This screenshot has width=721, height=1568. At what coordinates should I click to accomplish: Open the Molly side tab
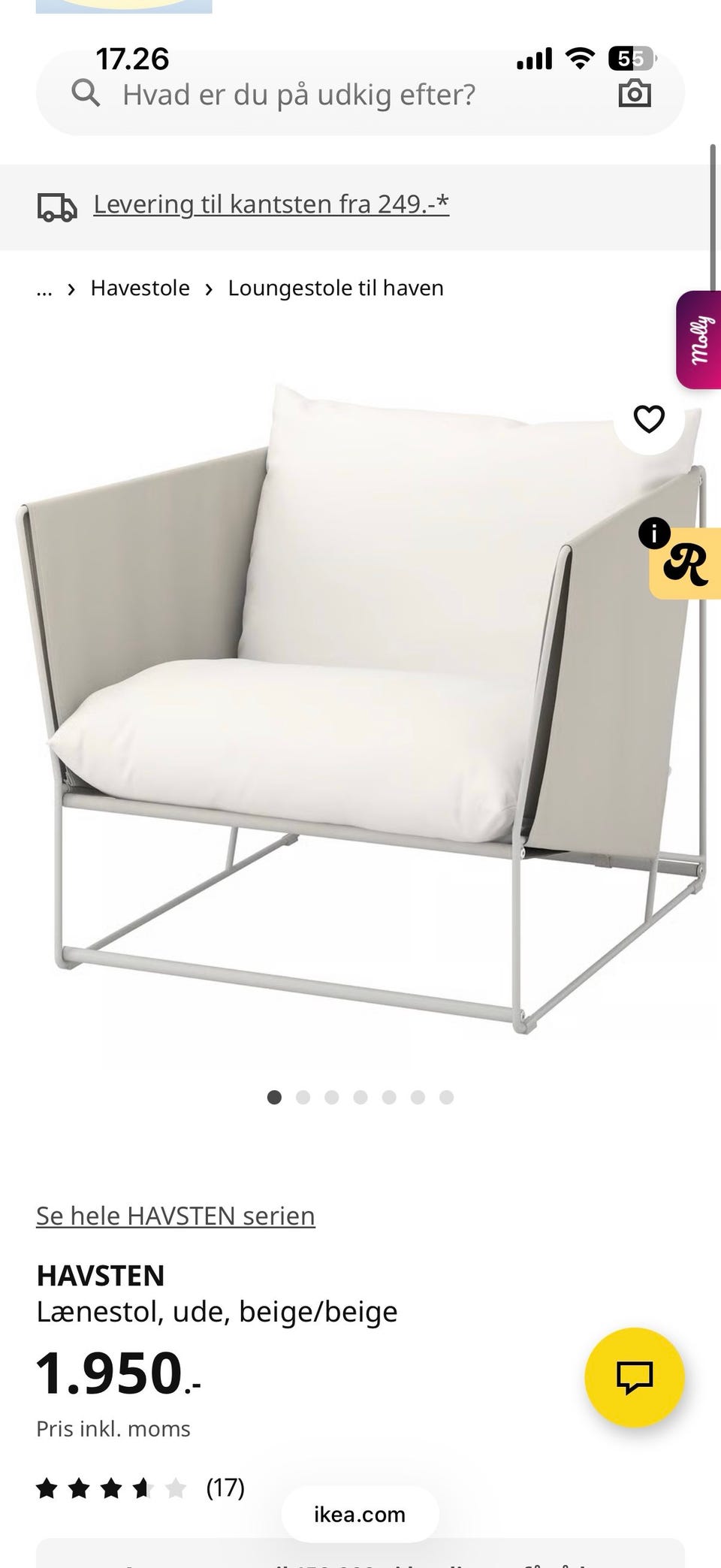699,340
